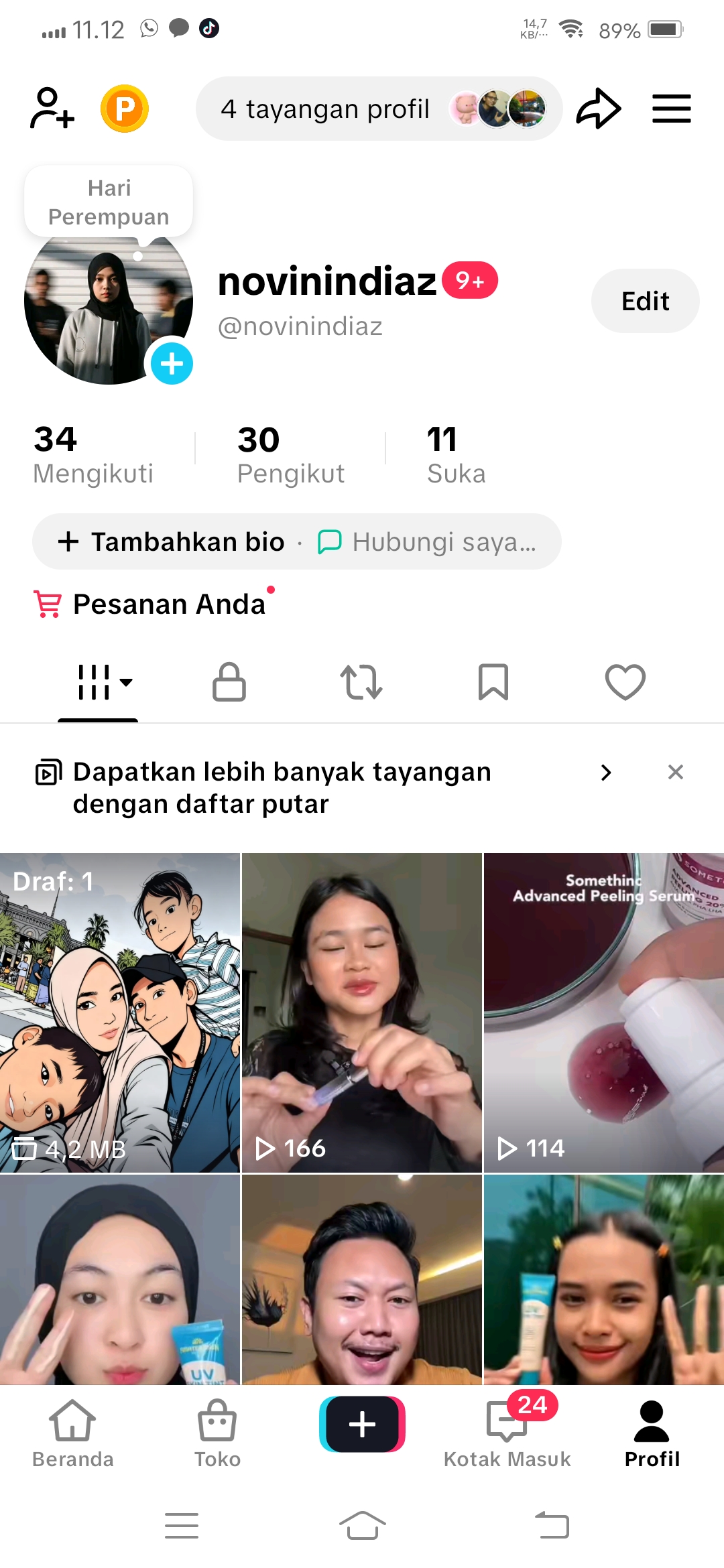Tap the Edit profile button
This screenshot has width=724, height=1568.
pyautogui.click(x=645, y=301)
